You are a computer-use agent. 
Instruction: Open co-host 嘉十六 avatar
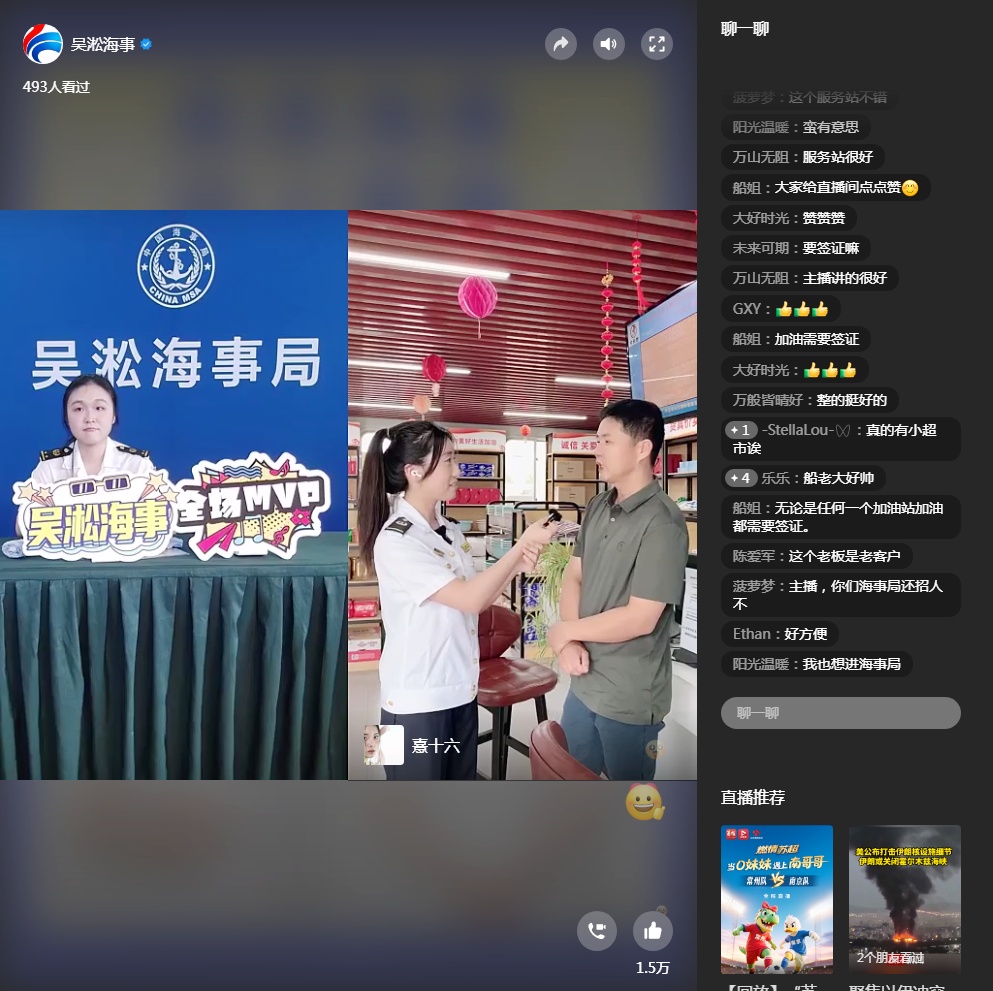383,745
